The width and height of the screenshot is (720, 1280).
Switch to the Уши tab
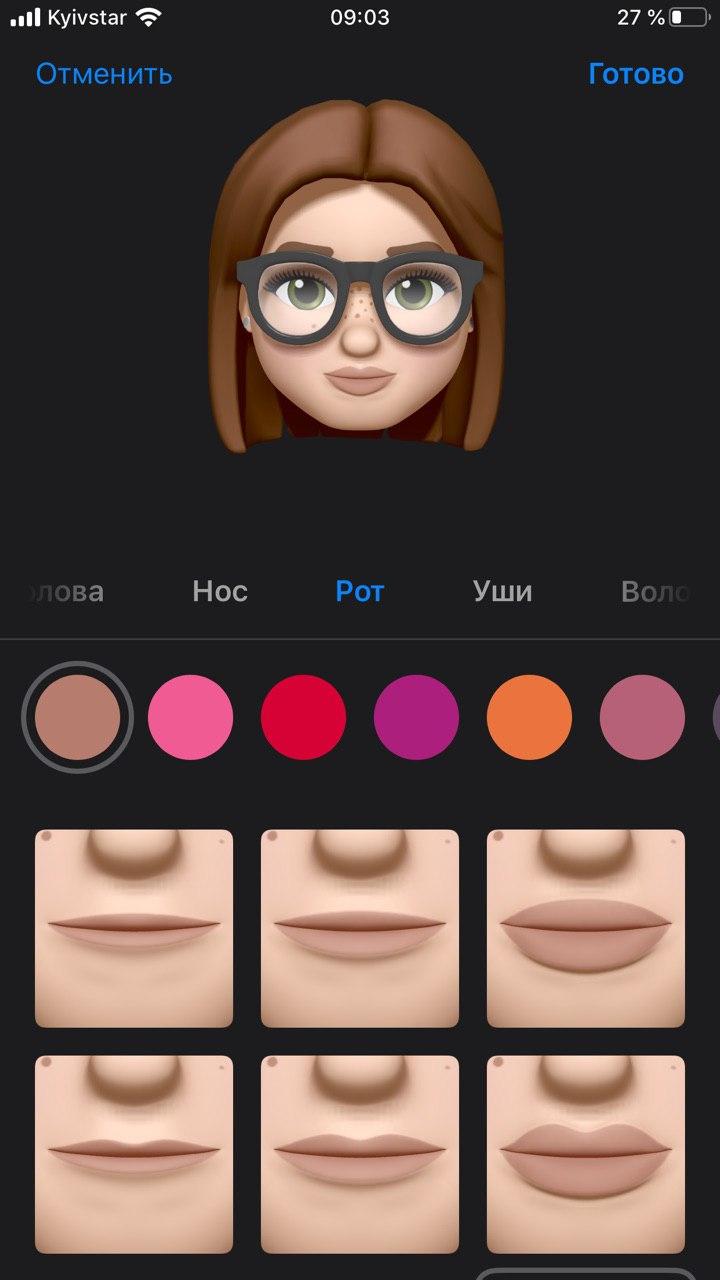[502, 591]
